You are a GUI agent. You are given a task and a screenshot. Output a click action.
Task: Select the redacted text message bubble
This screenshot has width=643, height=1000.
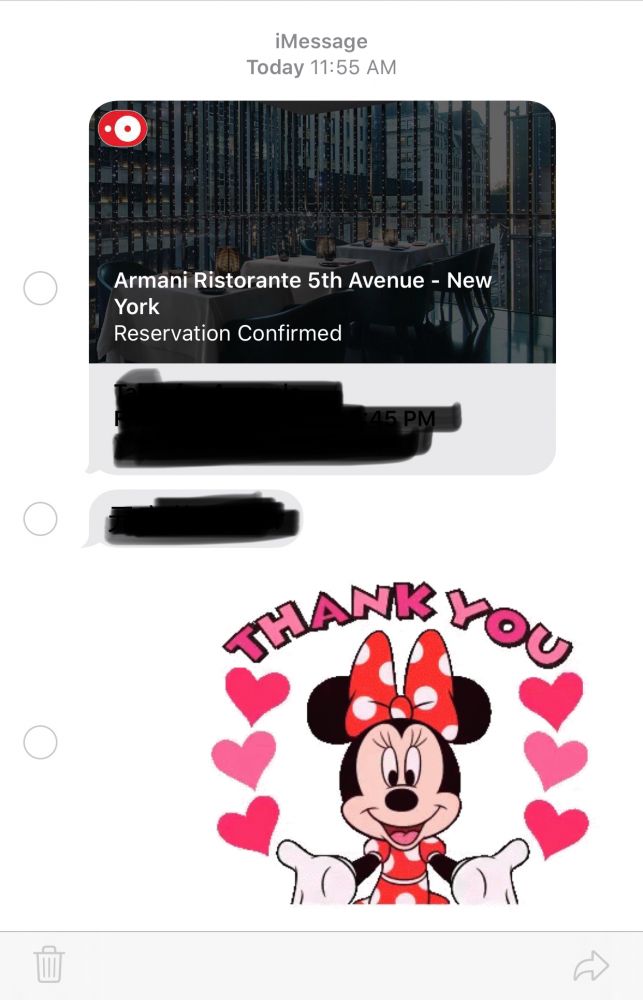click(40, 519)
